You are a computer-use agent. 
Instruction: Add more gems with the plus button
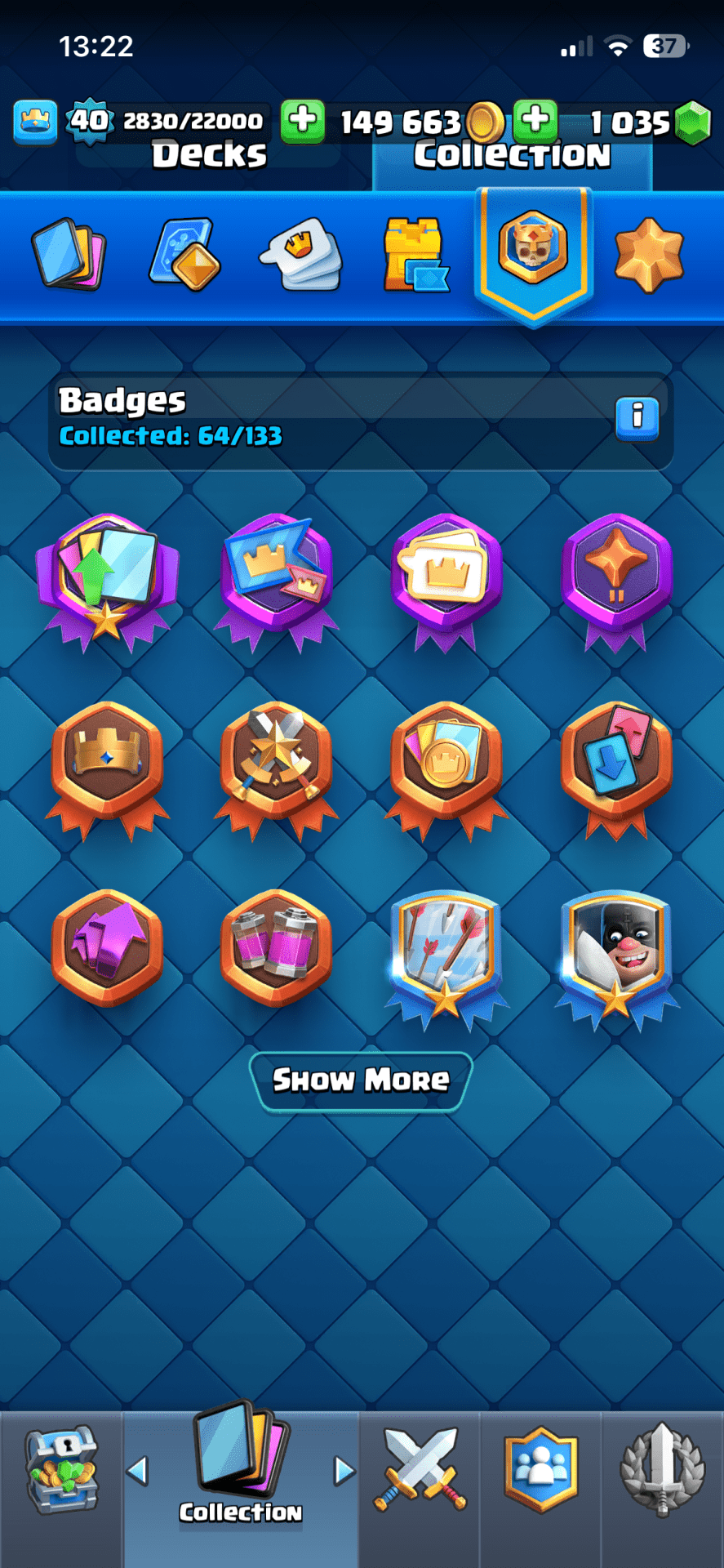pyautogui.click(x=535, y=121)
